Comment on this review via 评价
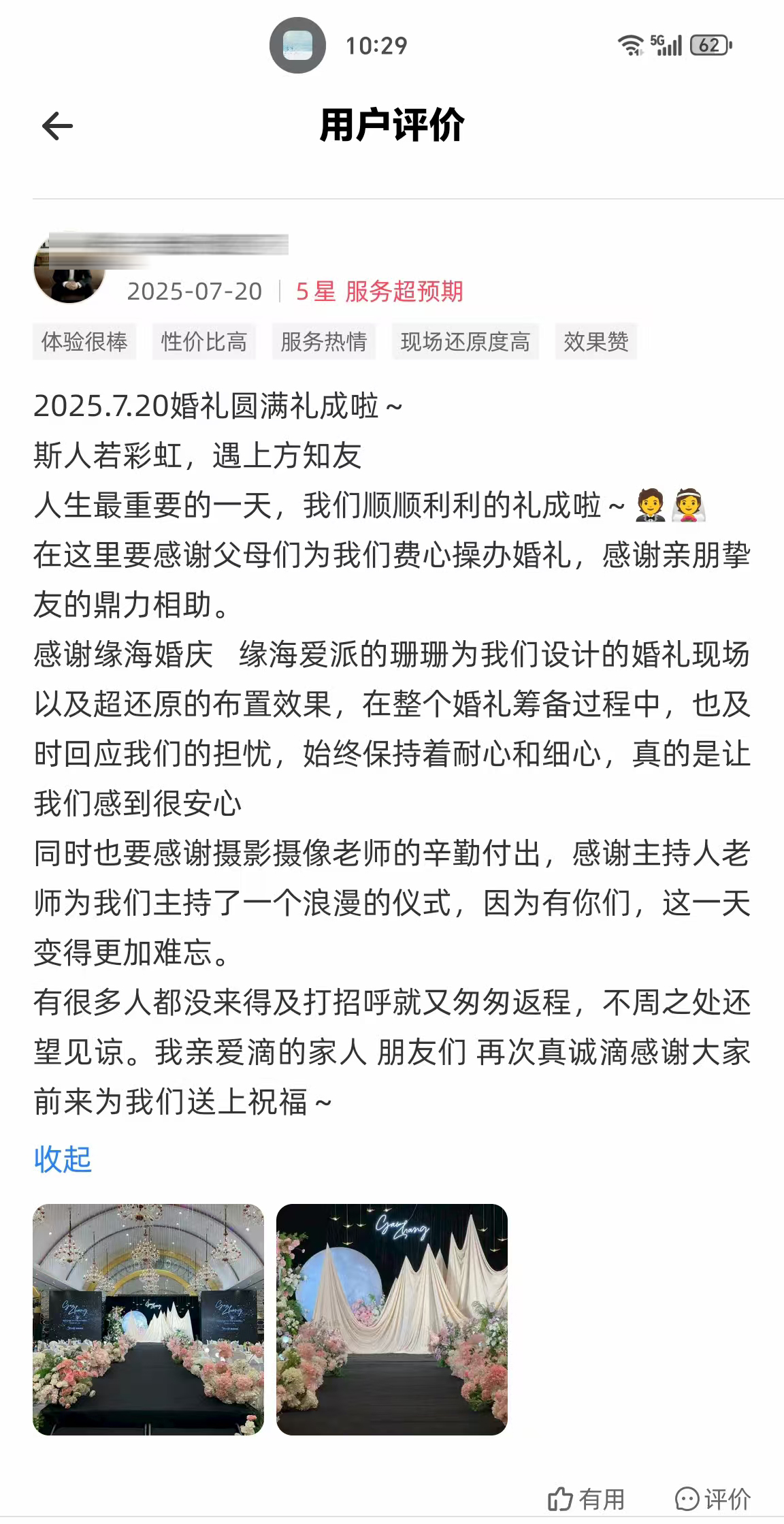 [713, 1499]
